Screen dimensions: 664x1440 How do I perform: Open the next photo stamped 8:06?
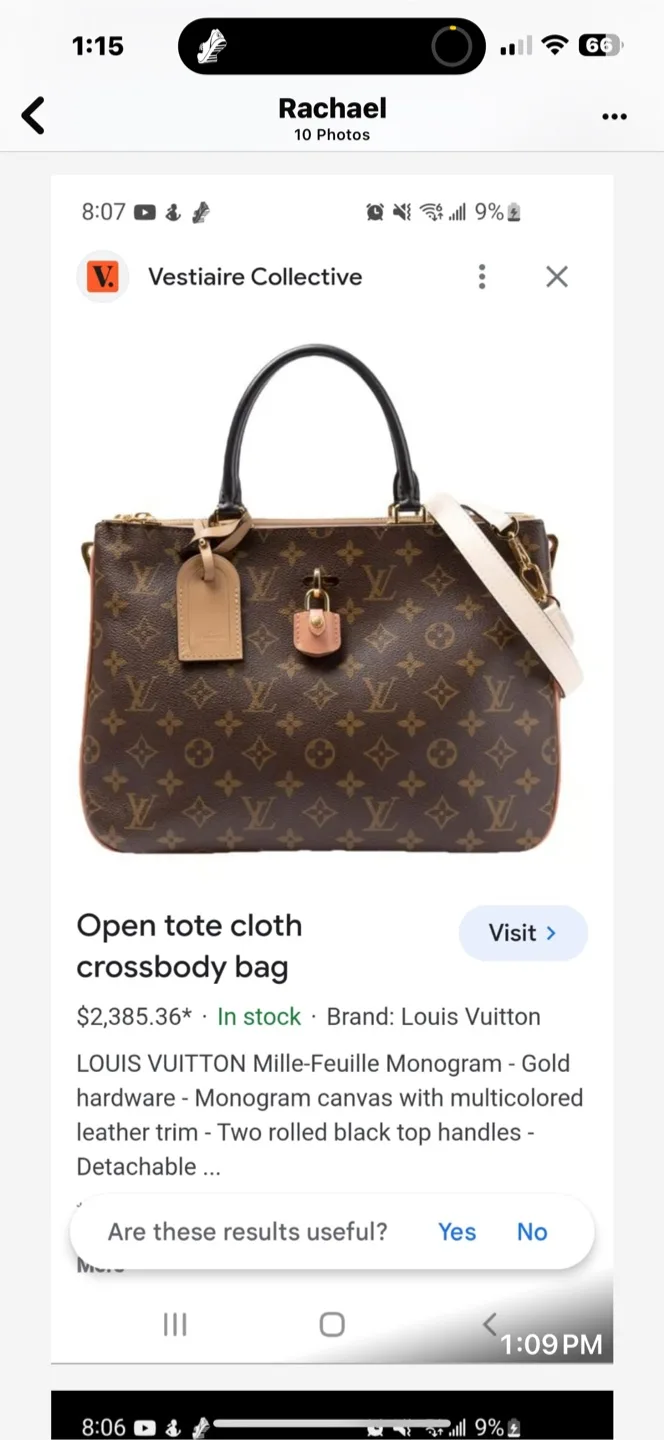(x=332, y=1416)
